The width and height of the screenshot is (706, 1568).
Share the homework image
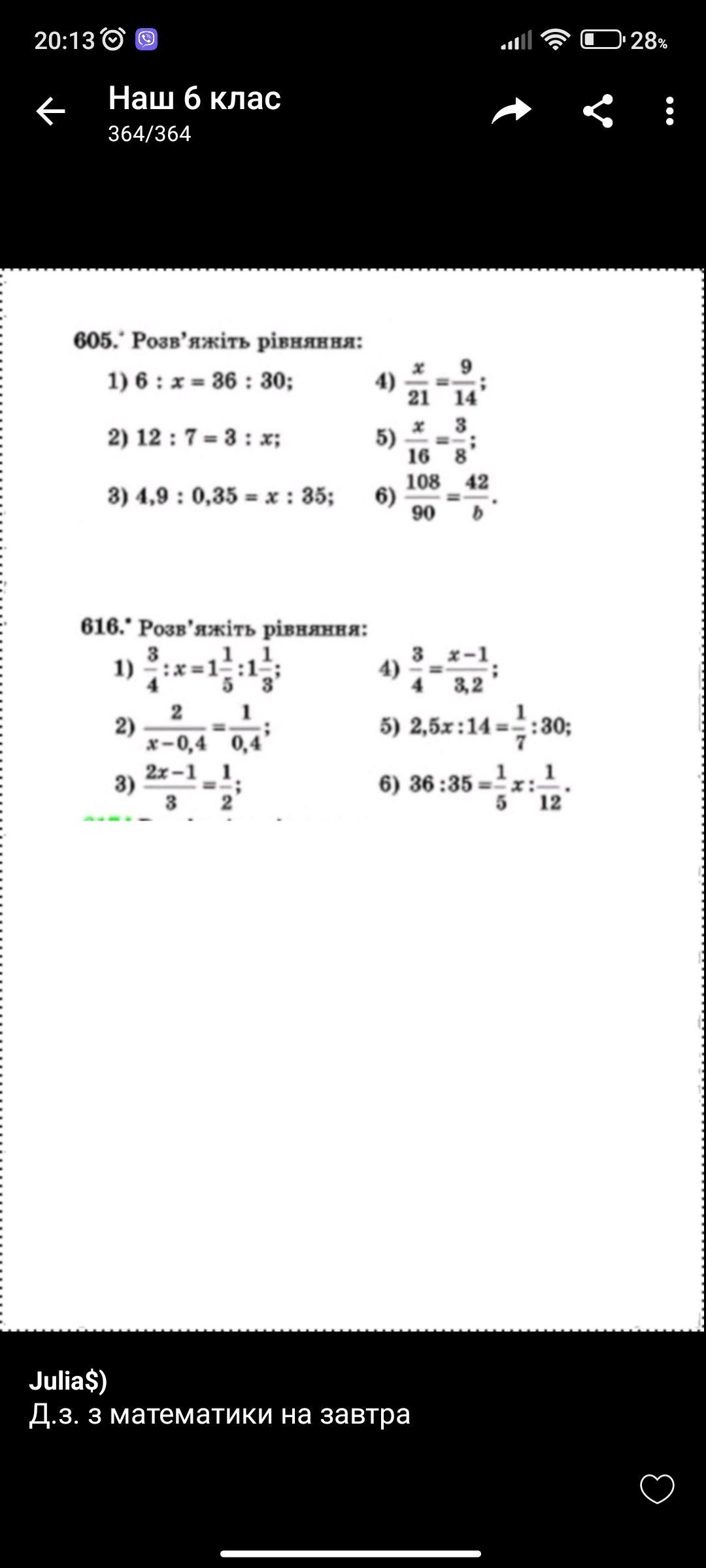click(x=597, y=110)
